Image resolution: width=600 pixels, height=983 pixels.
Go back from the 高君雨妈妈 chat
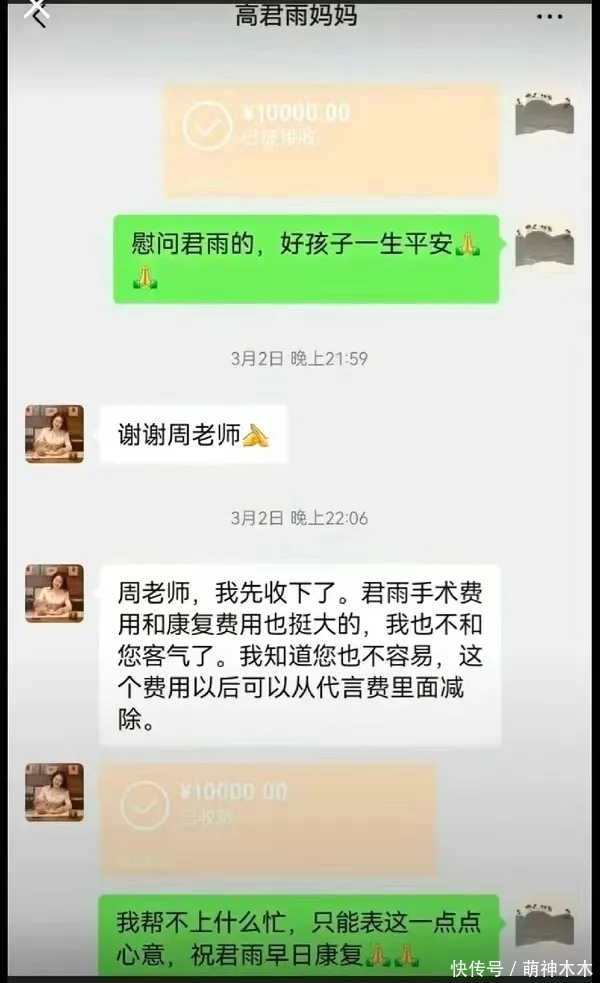tap(36, 13)
